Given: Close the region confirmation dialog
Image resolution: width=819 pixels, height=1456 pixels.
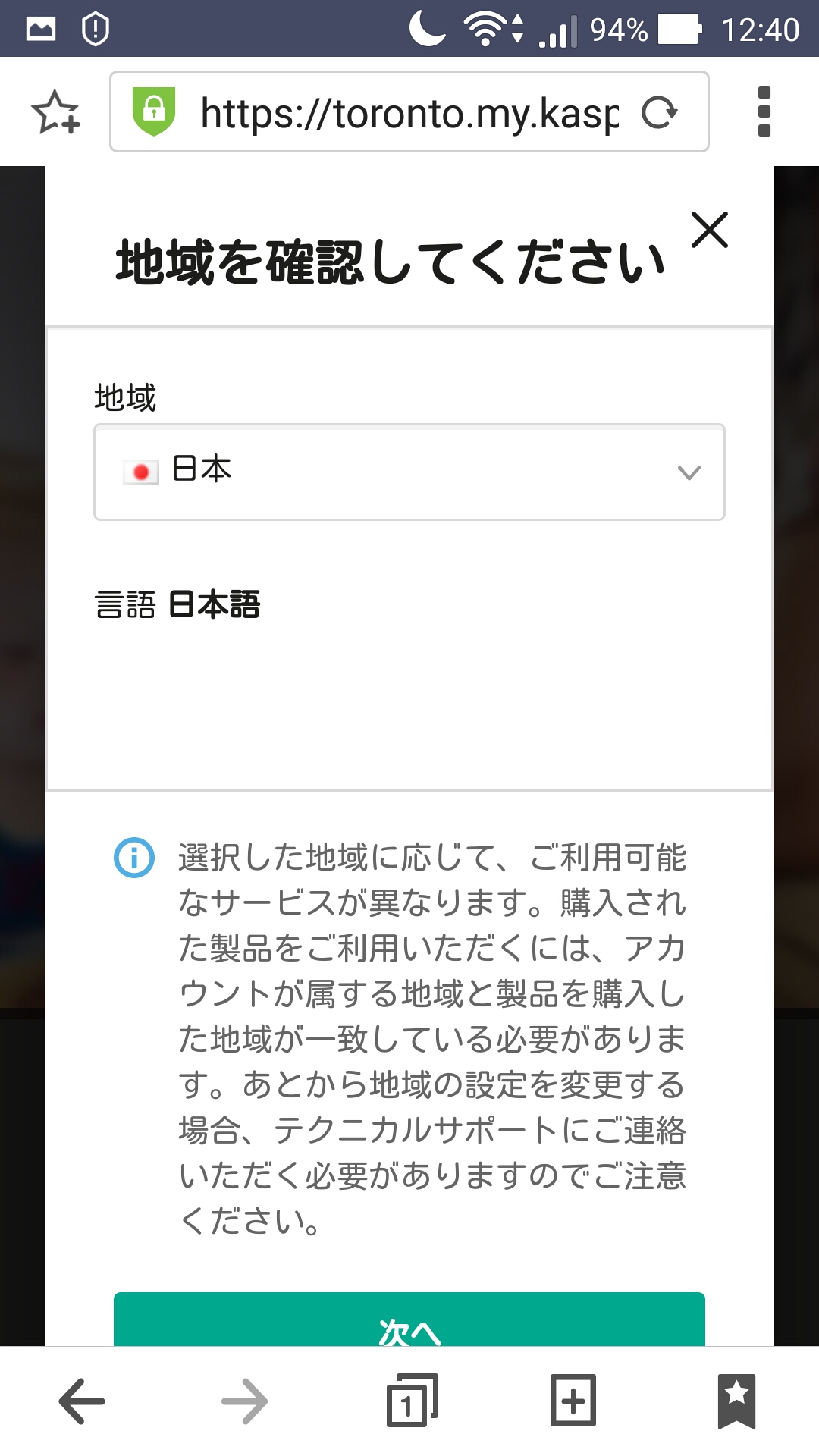Looking at the screenshot, I should point(710,230).
